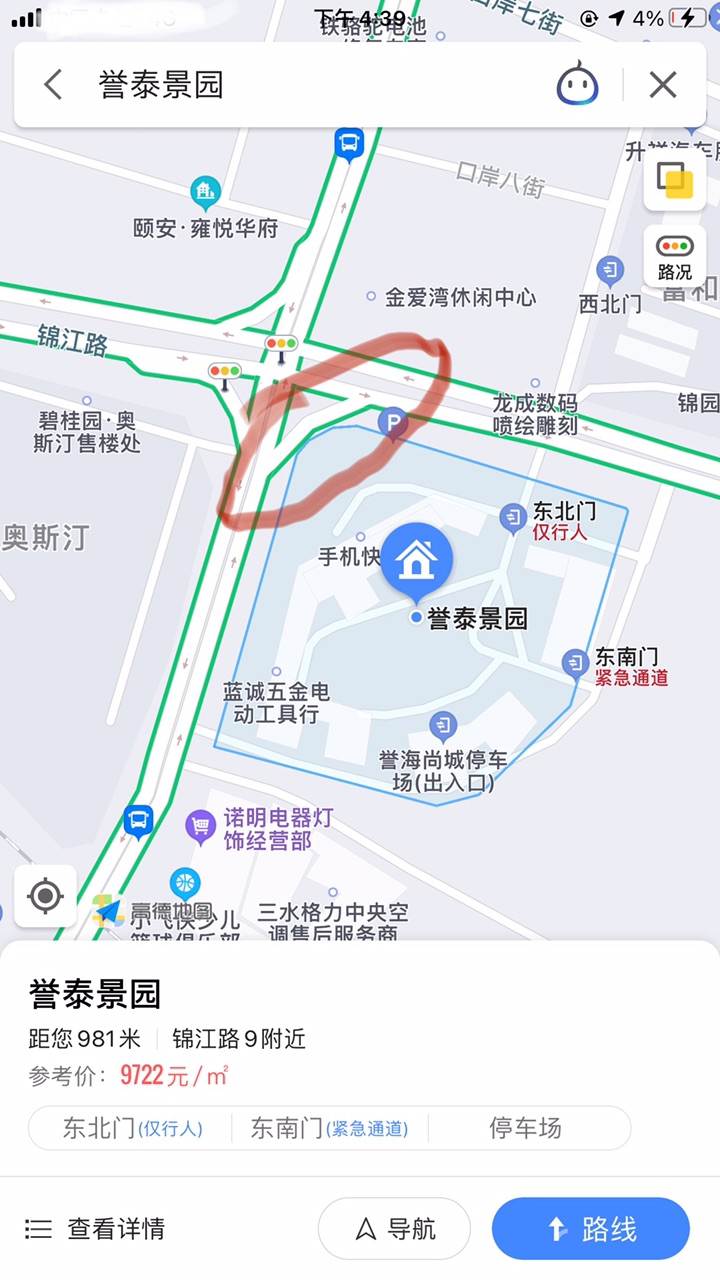This screenshot has height=1280, width=720.
Task: Choose the 停车场 chip
Action: pos(525,1128)
